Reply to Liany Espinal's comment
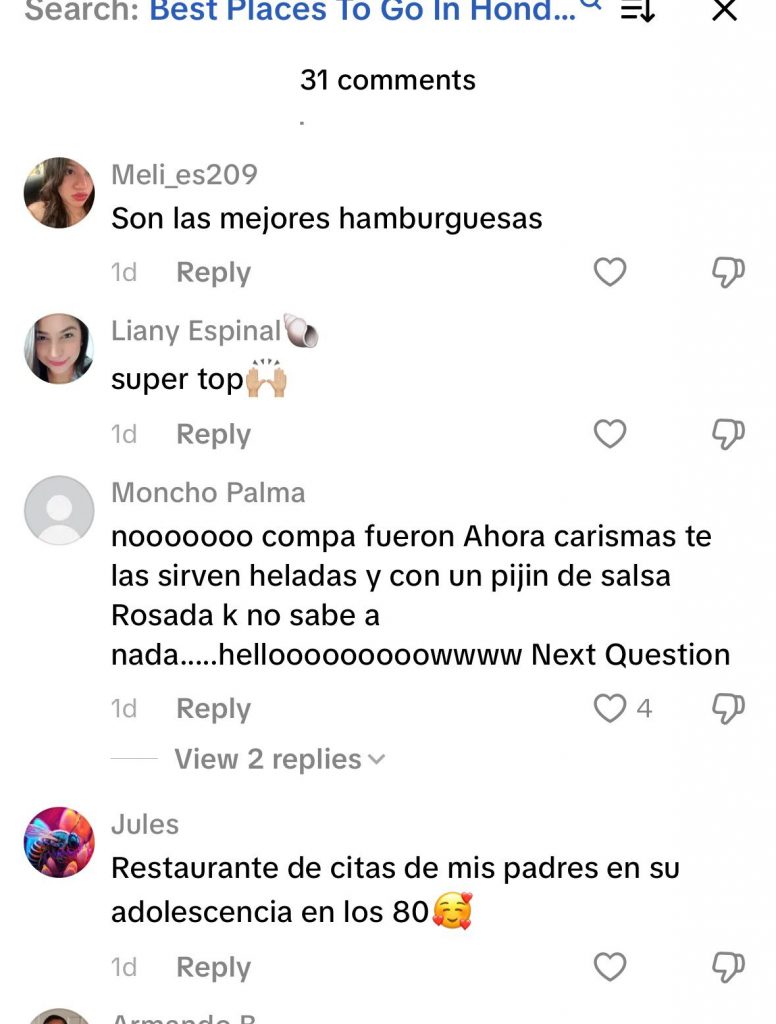This screenshot has height=1024, width=776. (213, 435)
